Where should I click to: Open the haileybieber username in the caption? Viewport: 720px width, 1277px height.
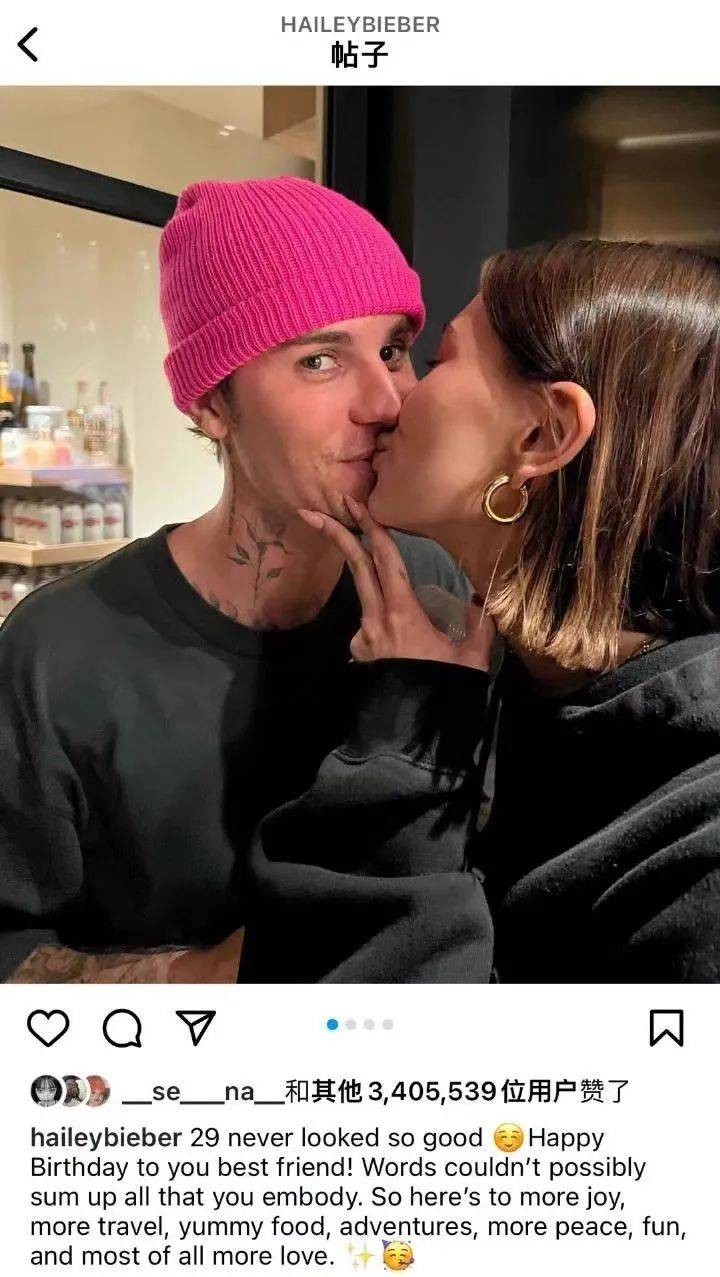tap(105, 1138)
